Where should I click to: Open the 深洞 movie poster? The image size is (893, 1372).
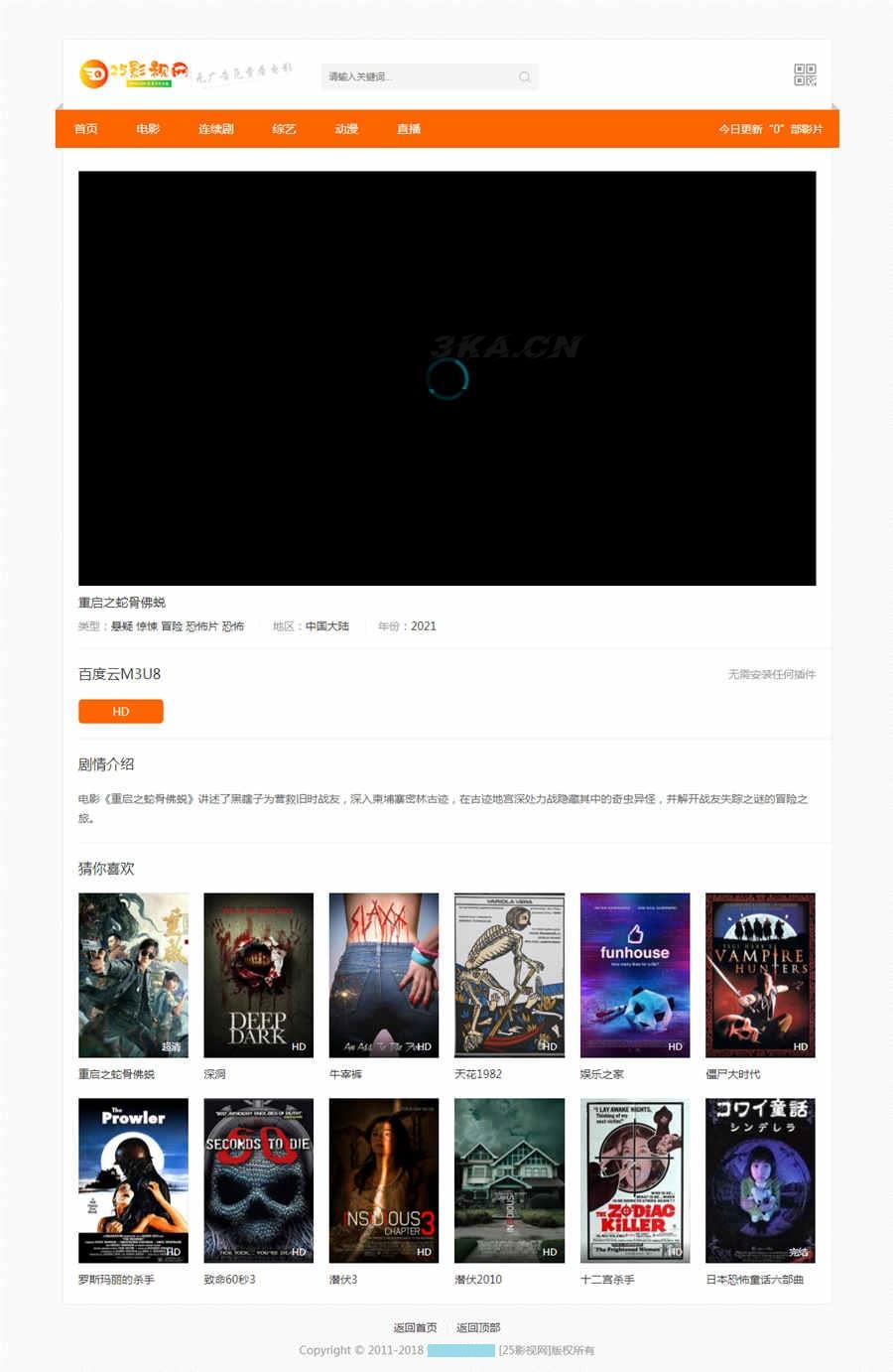pyautogui.click(x=258, y=975)
